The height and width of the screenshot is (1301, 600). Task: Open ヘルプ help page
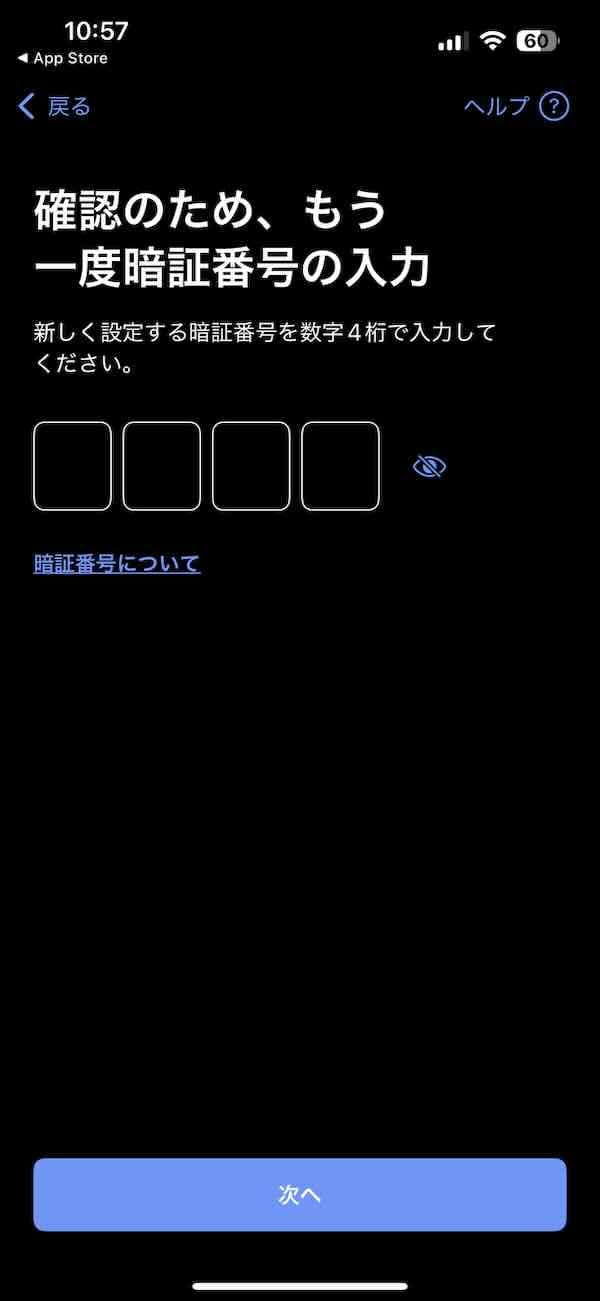pos(515,107)
